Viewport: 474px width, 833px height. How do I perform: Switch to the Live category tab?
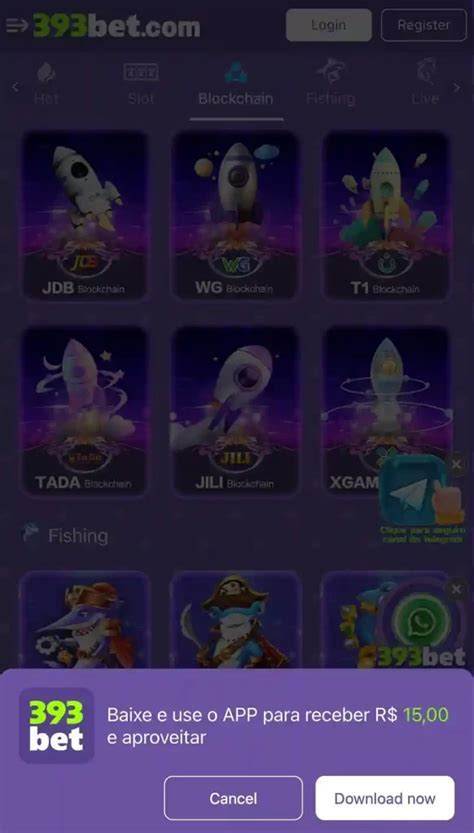click(425, 84)
